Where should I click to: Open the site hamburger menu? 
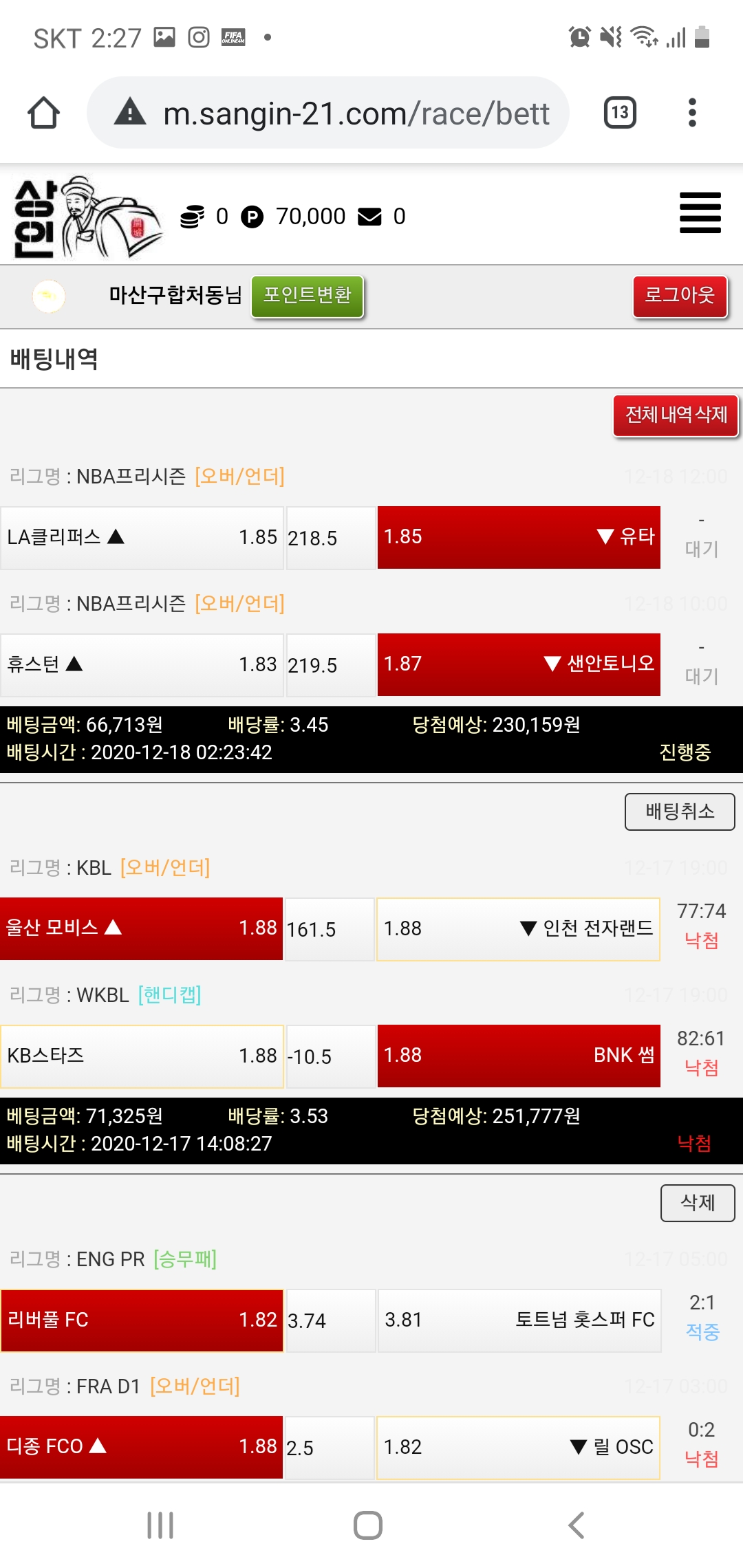point(700,213)
